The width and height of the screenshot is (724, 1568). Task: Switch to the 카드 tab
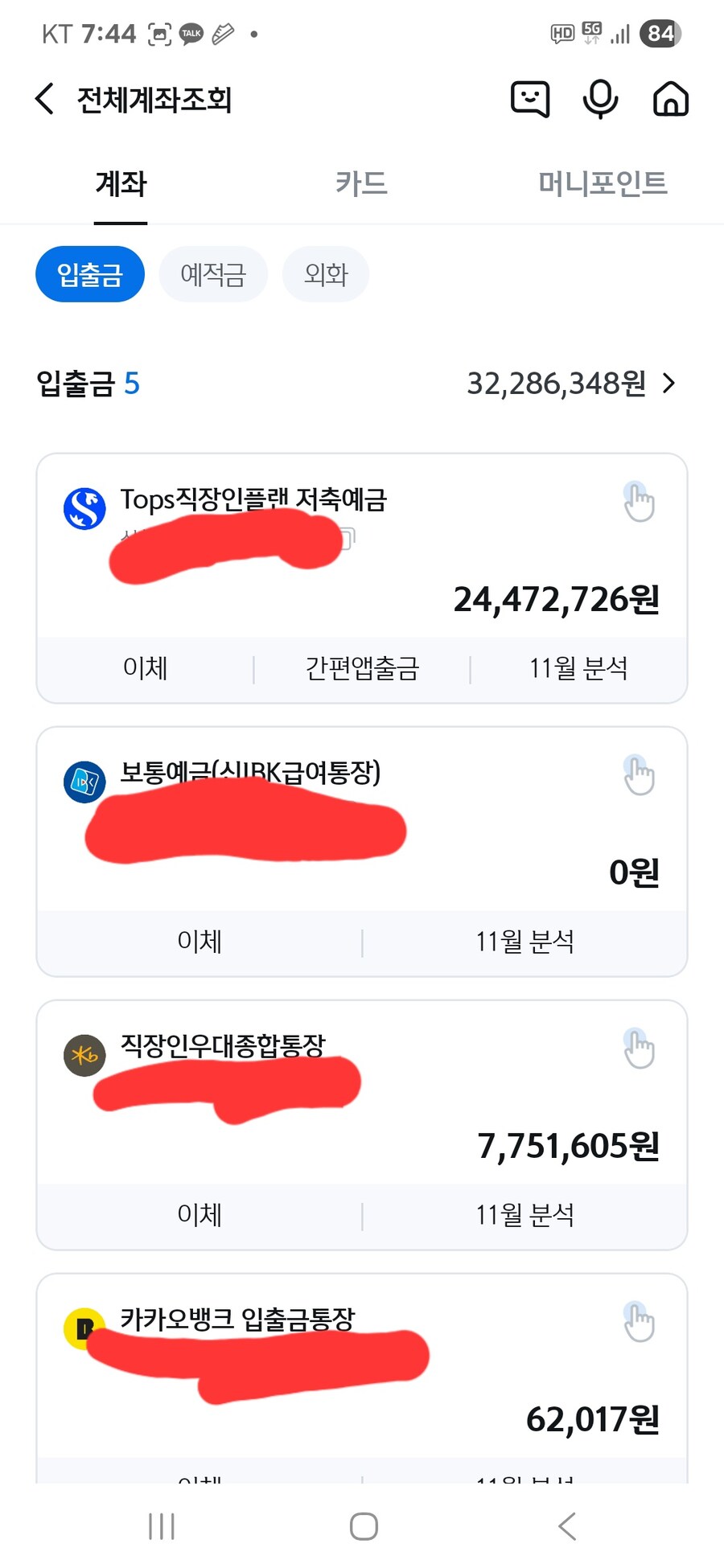361,184
